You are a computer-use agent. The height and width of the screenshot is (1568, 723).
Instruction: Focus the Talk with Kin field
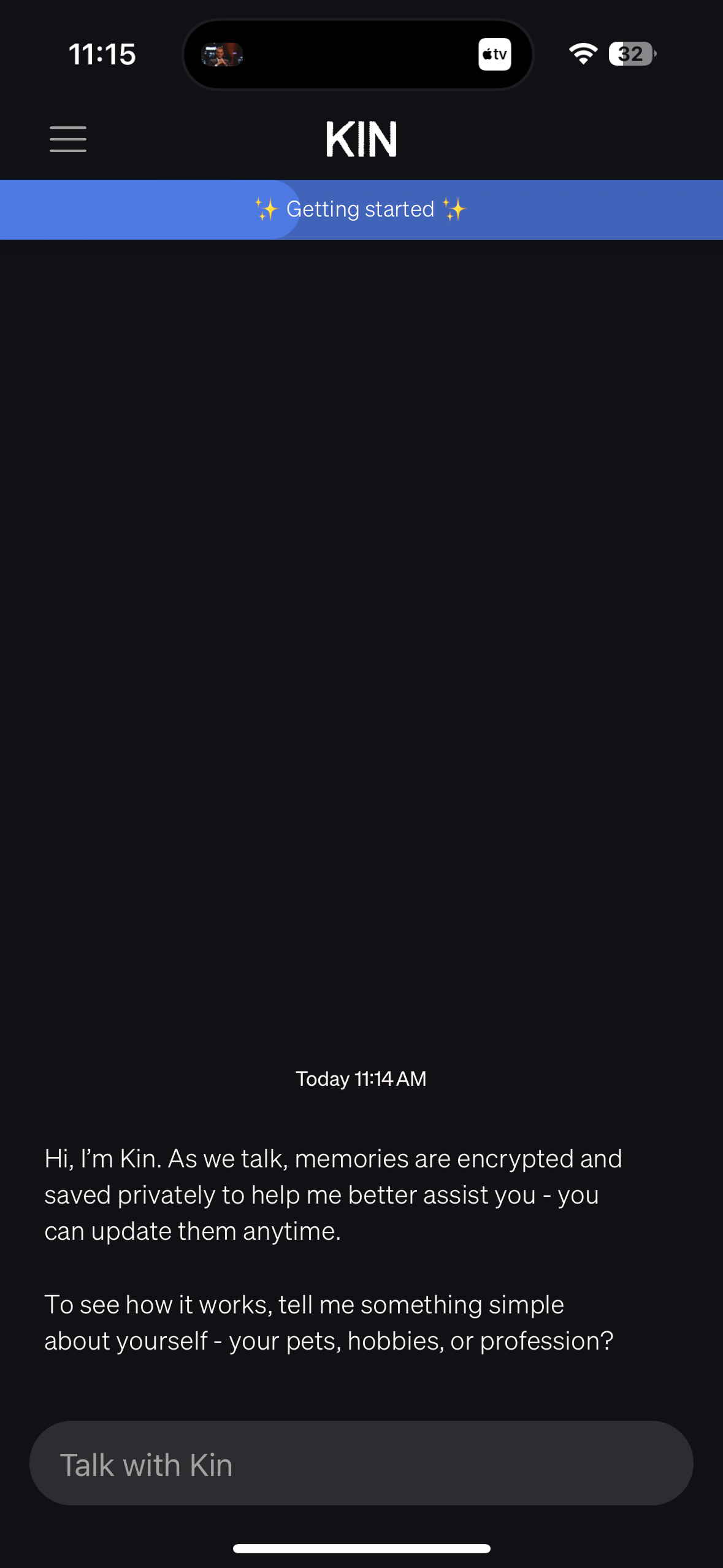361,1463
